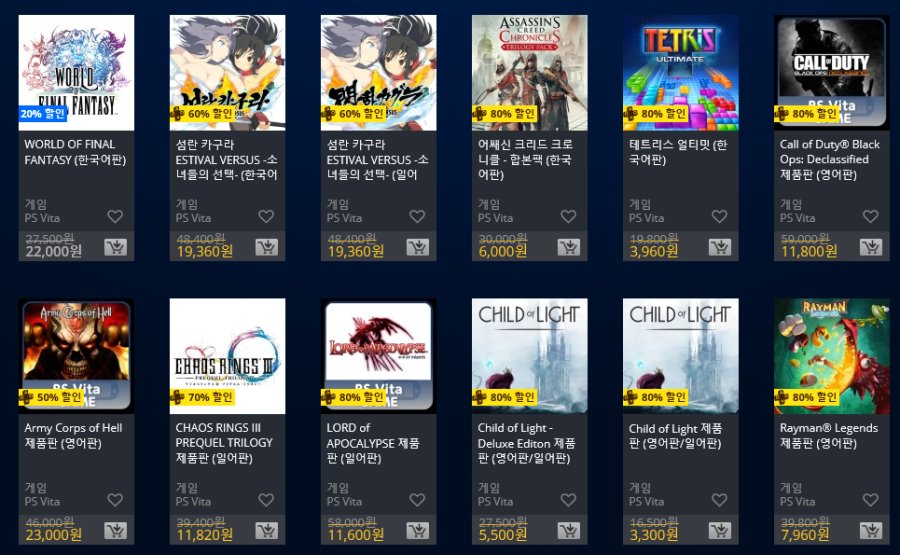
Task: Wishlist LORD of APOCALYPSE
Action: tap(417, 500)
